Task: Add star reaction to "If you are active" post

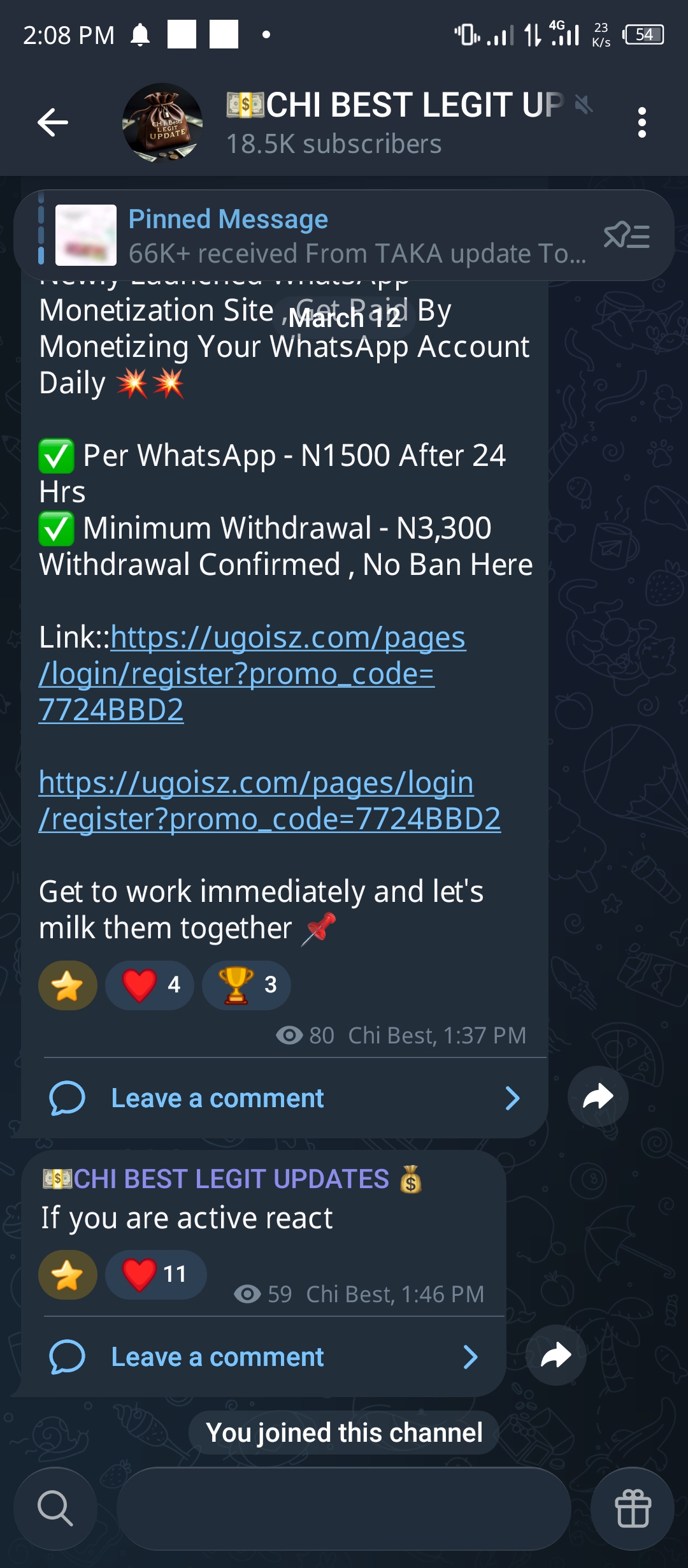Action: coord(68,1275)
